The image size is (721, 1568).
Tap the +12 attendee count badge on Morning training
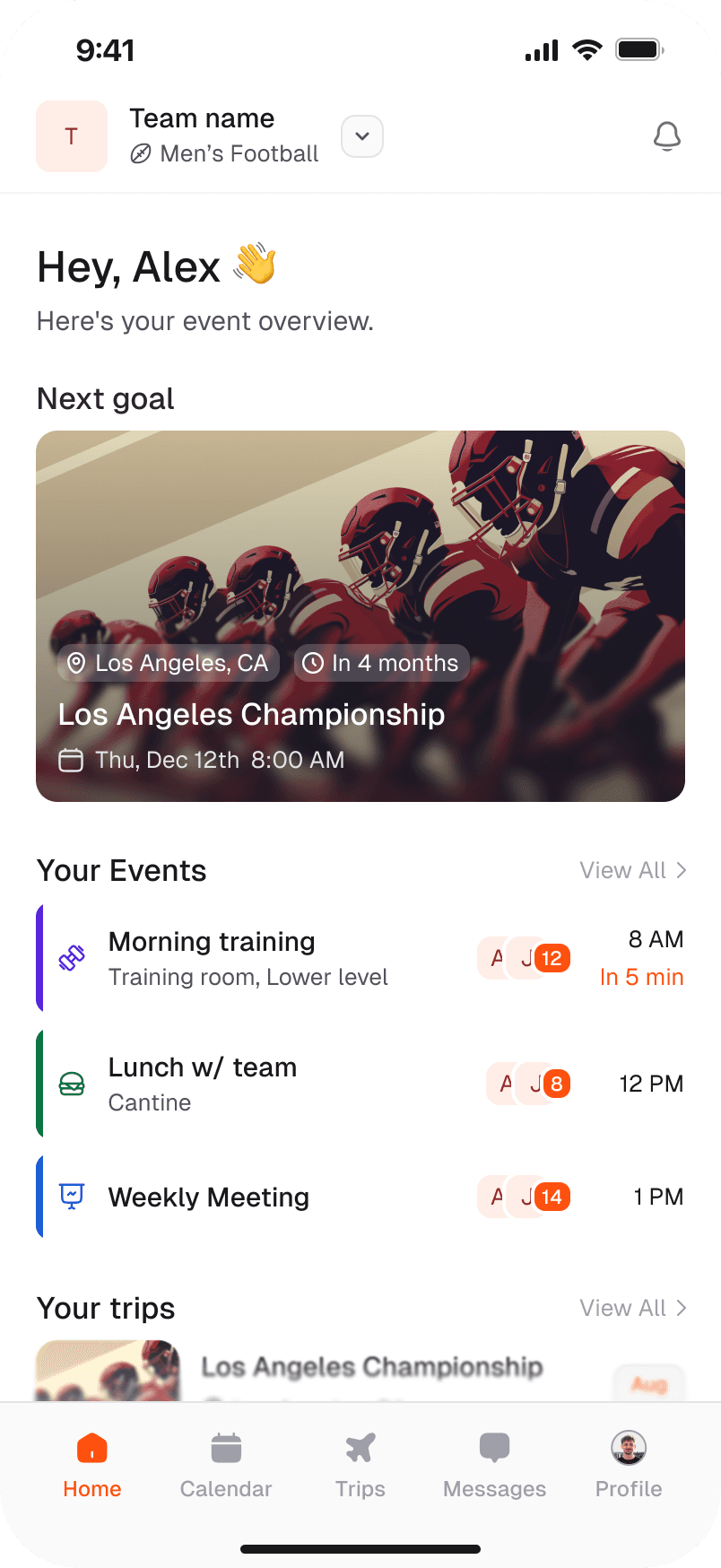pyautogui.click(x=553, y=958)
